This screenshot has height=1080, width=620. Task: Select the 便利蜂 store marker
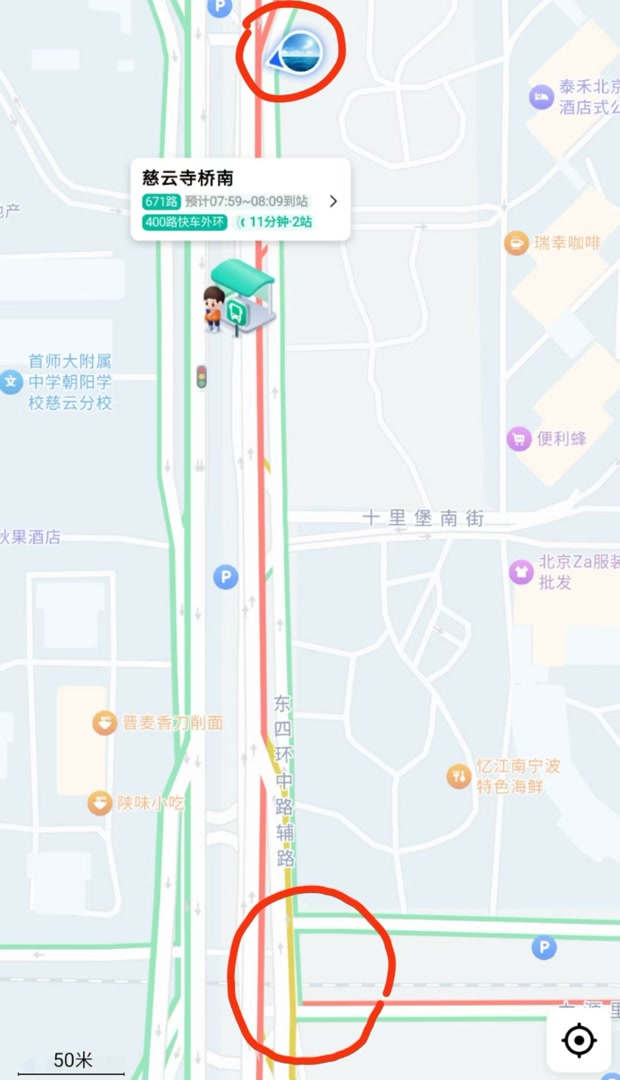518,438
